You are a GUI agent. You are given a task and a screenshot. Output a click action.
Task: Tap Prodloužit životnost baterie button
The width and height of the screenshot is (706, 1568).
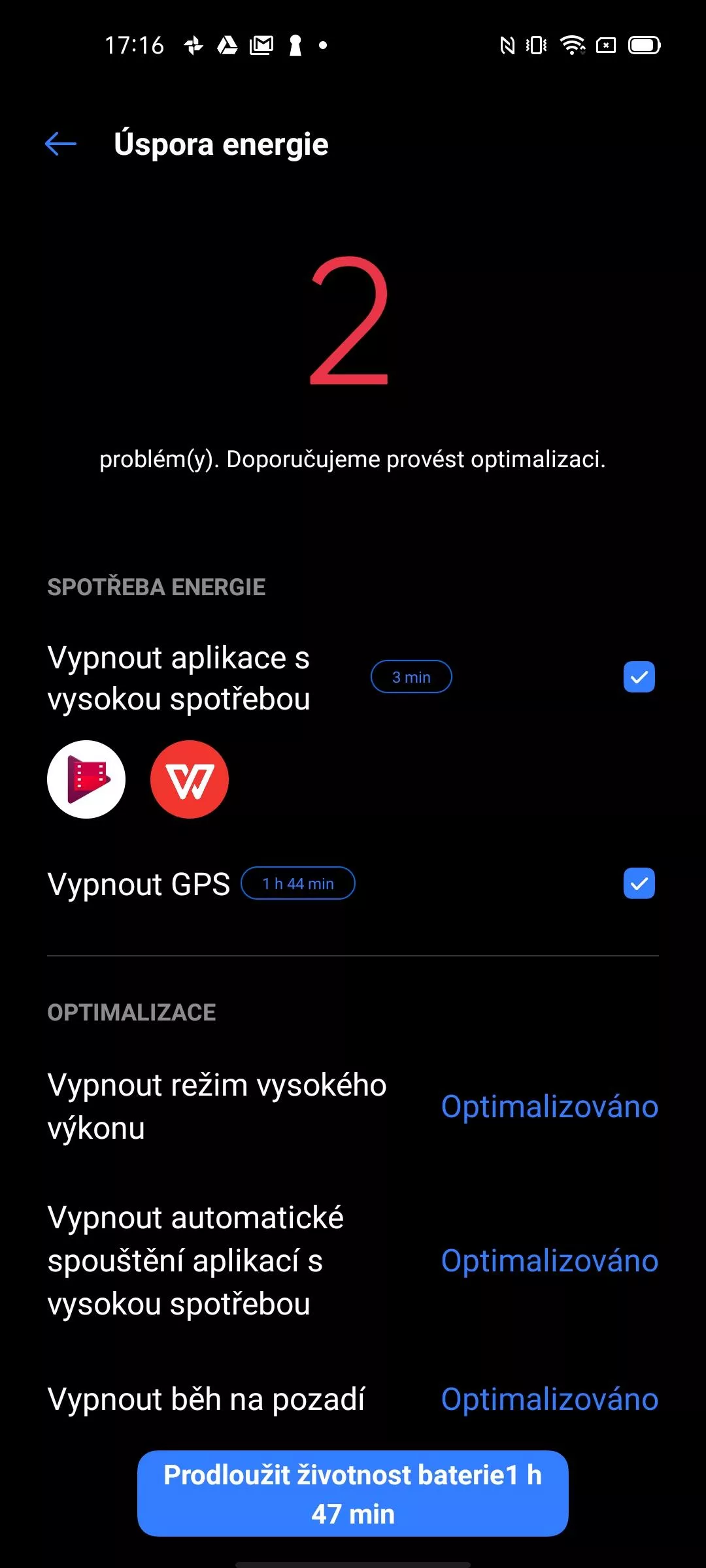click(x=353, y=1494)
